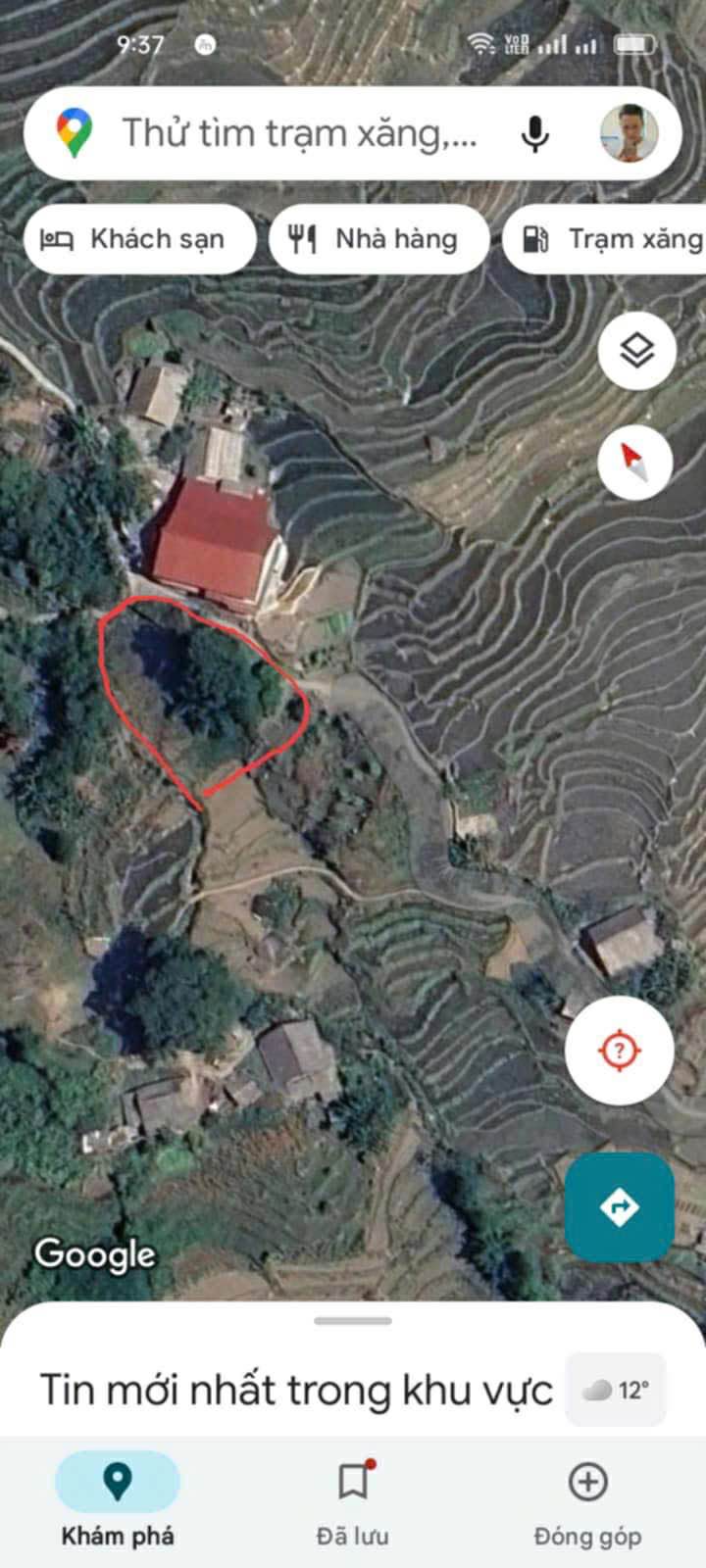Expand the bottom sheet handle
The height and width of the screenshot is (1568, 706).
pyautogui.click(x=353, y=1321)
